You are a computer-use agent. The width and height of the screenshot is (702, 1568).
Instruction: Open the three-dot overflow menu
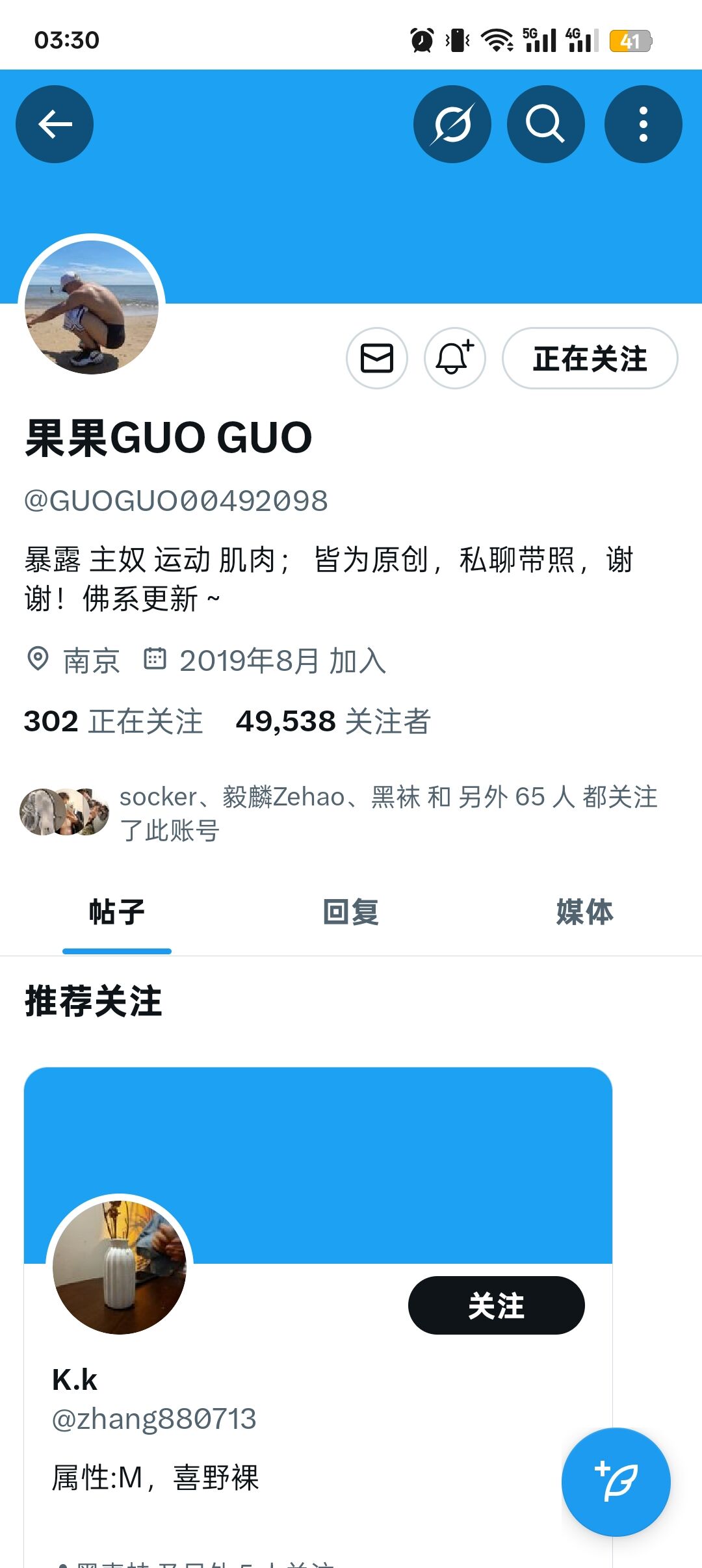point(643,124)
